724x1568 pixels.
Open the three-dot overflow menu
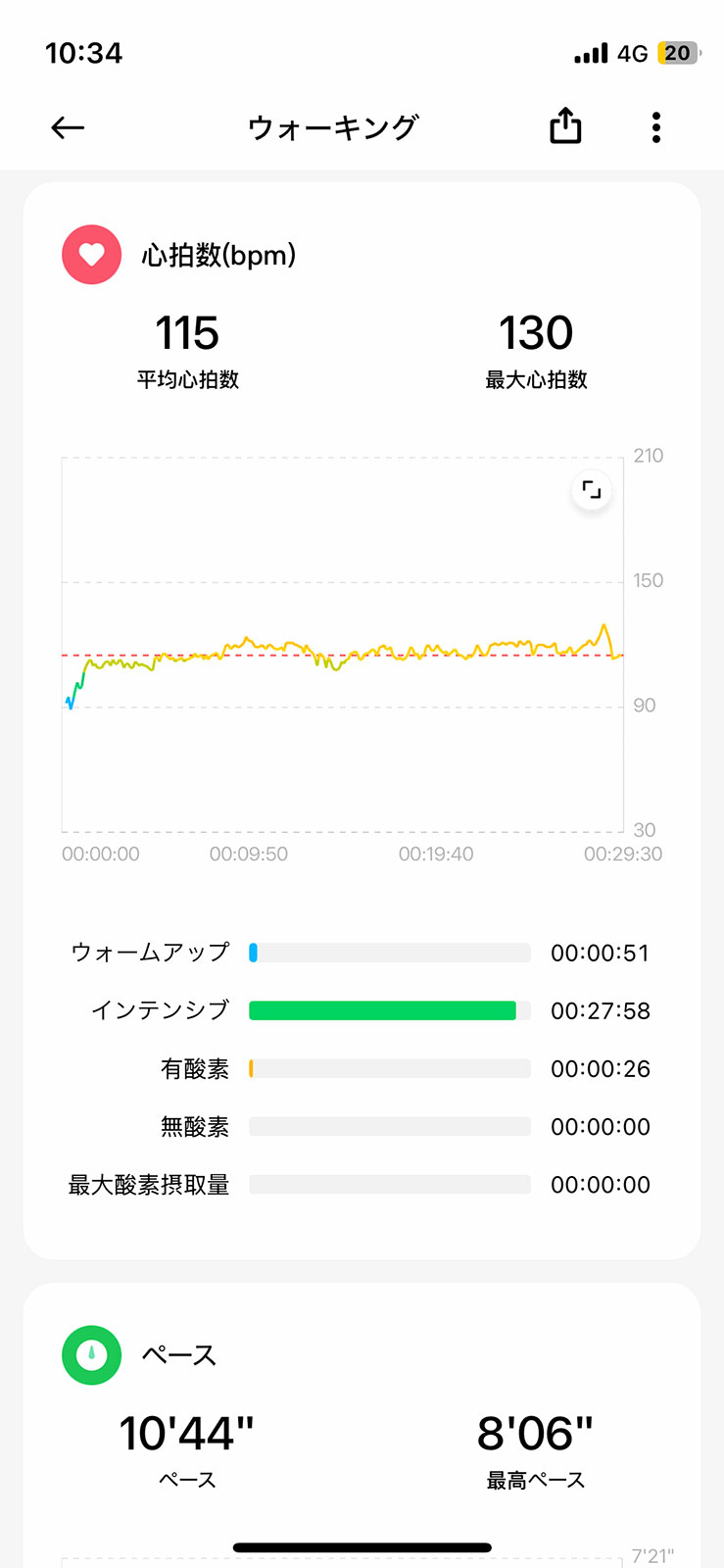point(656,127)
